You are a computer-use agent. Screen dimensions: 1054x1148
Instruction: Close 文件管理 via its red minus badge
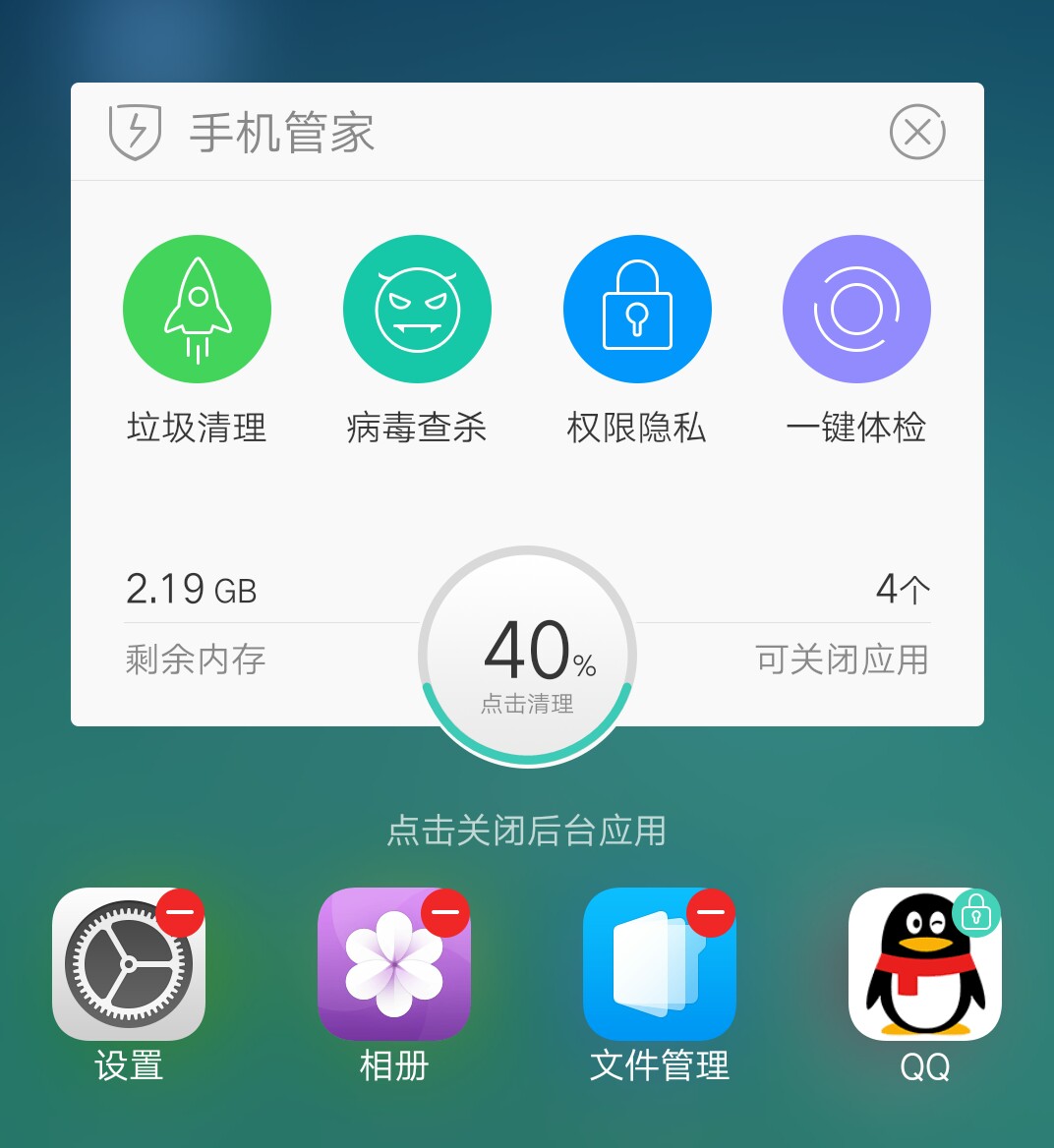pos(710,912)
